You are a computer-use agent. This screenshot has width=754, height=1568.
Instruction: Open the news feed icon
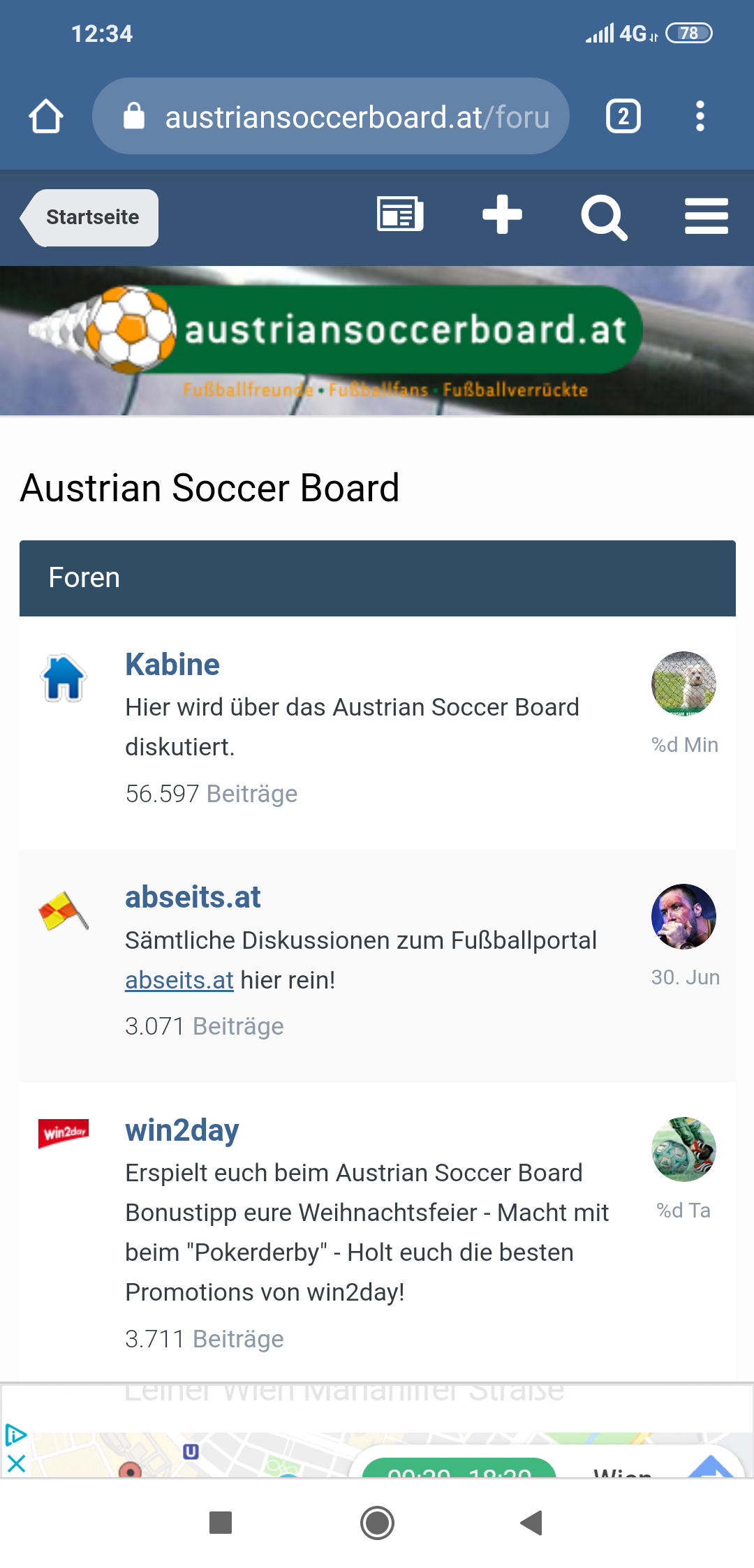[400, 214]
